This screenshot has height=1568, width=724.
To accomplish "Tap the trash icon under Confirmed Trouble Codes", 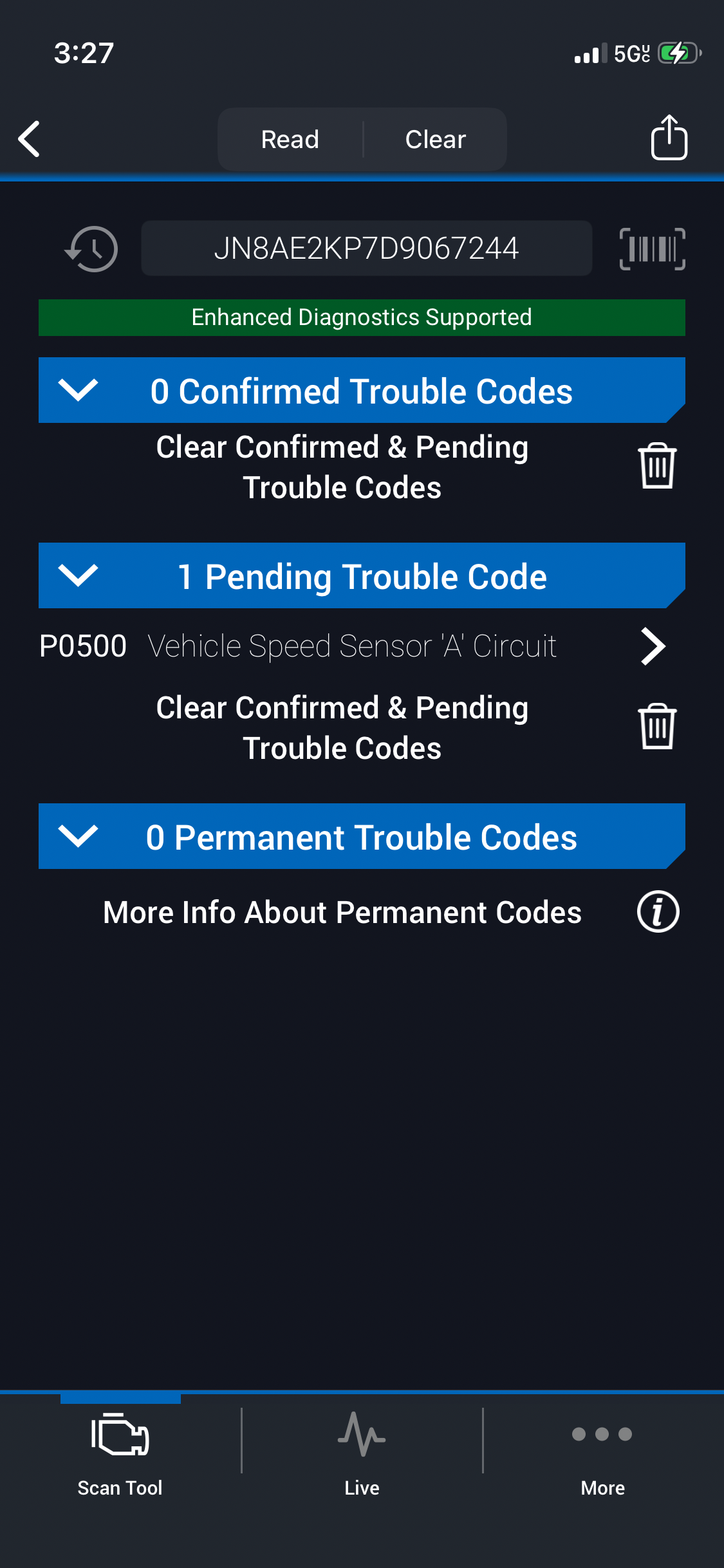I will 657,466.
